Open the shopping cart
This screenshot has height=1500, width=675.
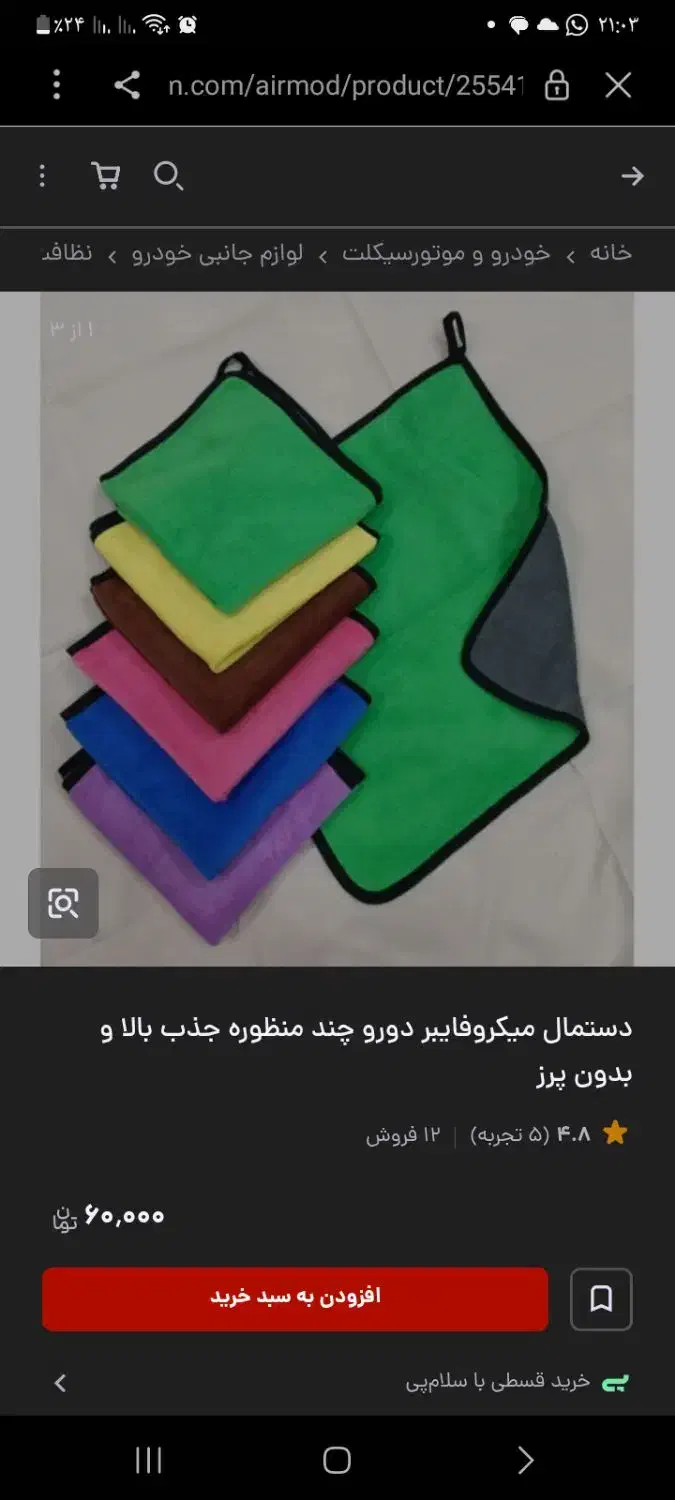(x=105, y=177)
